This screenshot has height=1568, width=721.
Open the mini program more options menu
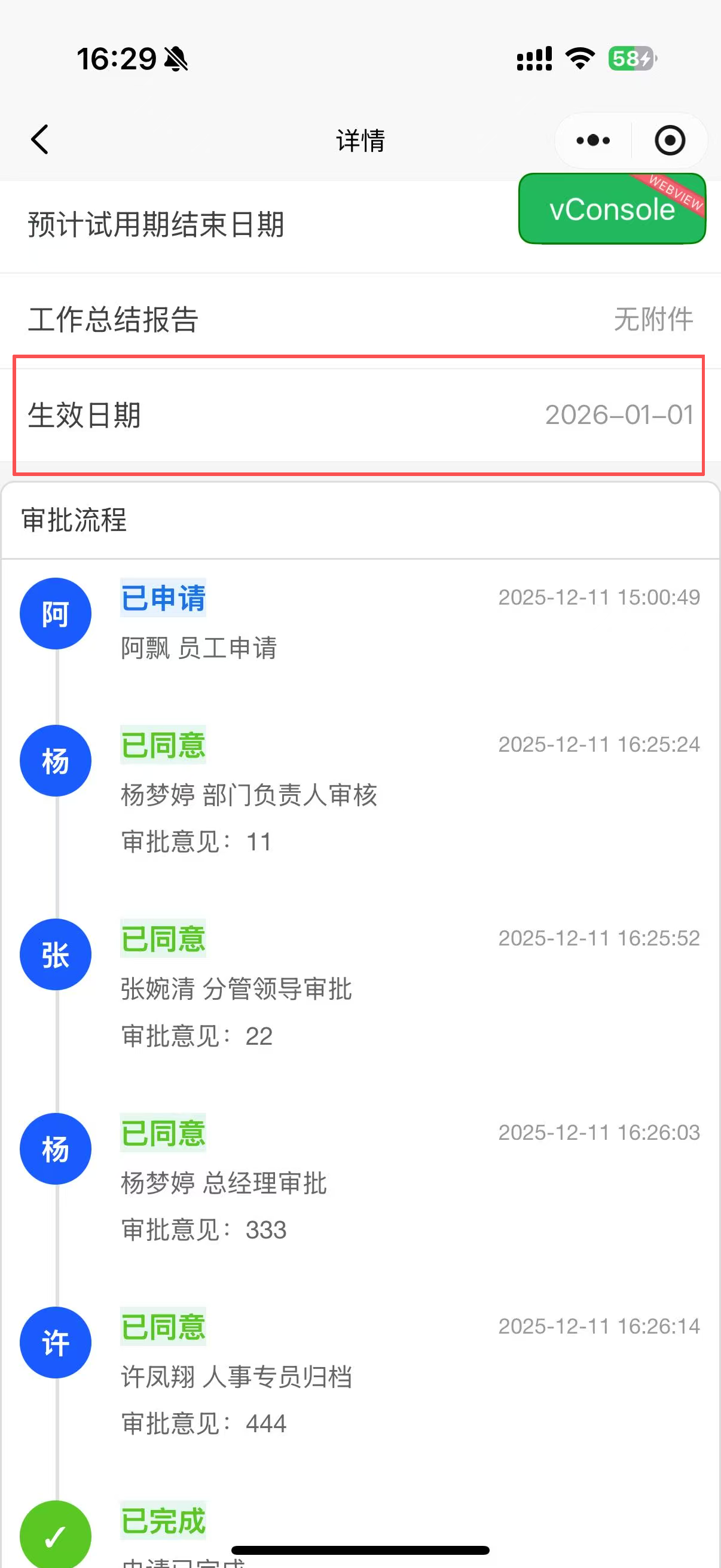(592, 141)
